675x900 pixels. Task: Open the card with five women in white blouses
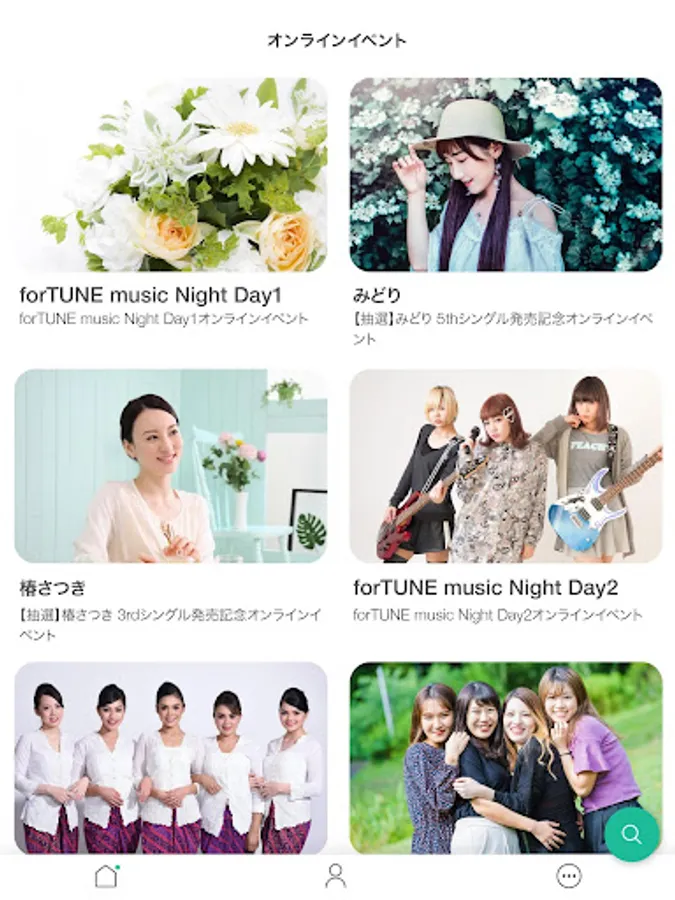tap(171, 758)
